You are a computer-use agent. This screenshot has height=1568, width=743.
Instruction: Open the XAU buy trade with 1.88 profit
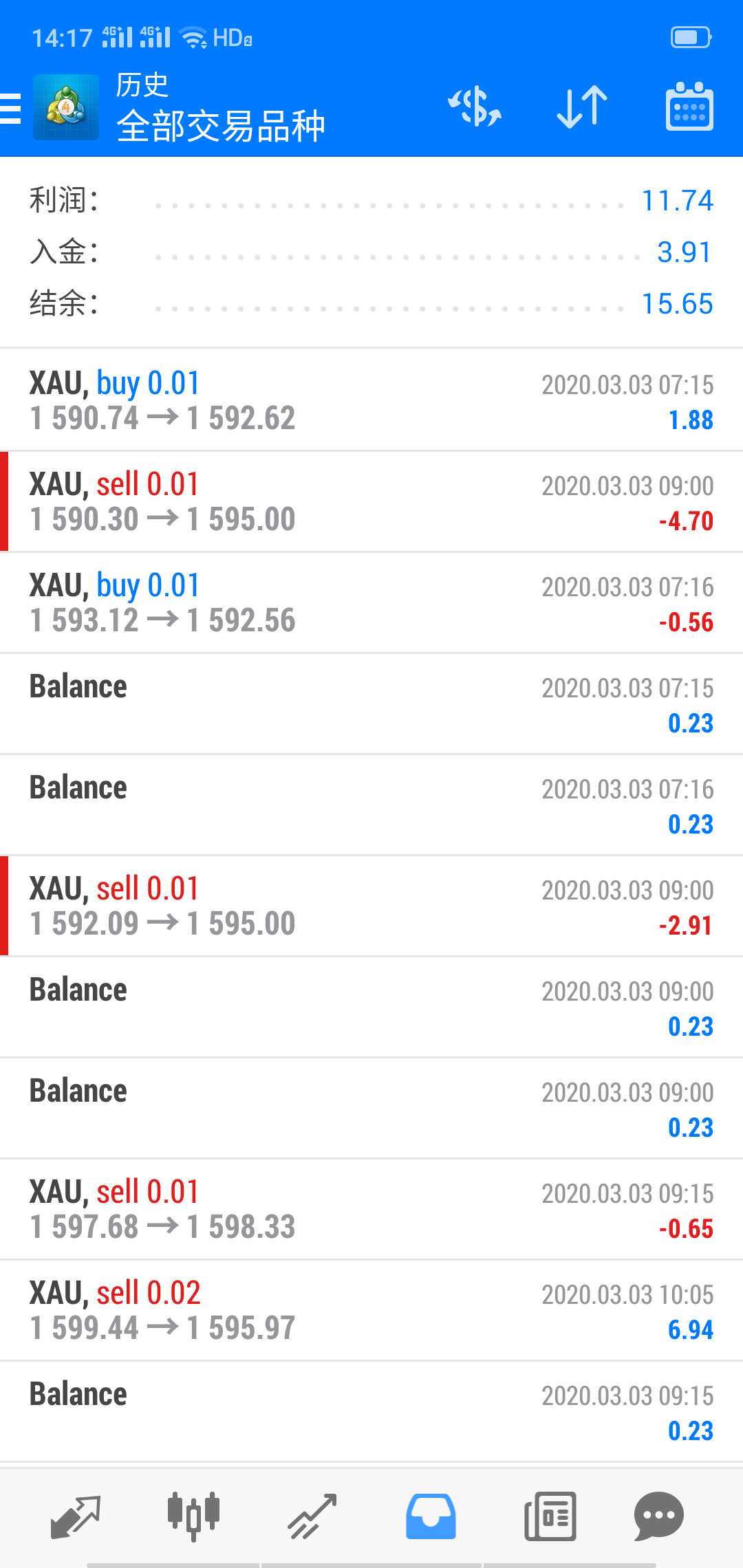(x=371, y=400)
